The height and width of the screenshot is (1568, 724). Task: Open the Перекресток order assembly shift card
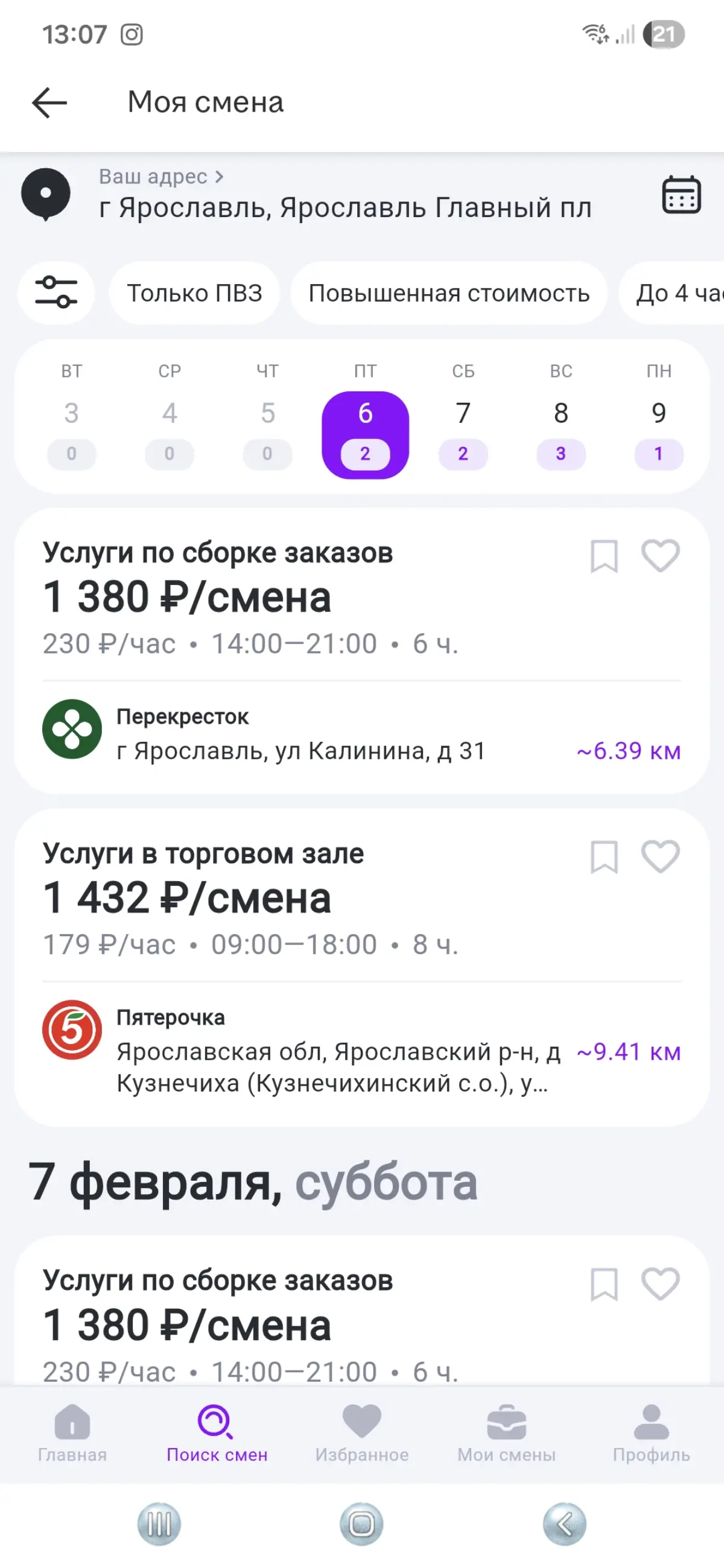361,651
